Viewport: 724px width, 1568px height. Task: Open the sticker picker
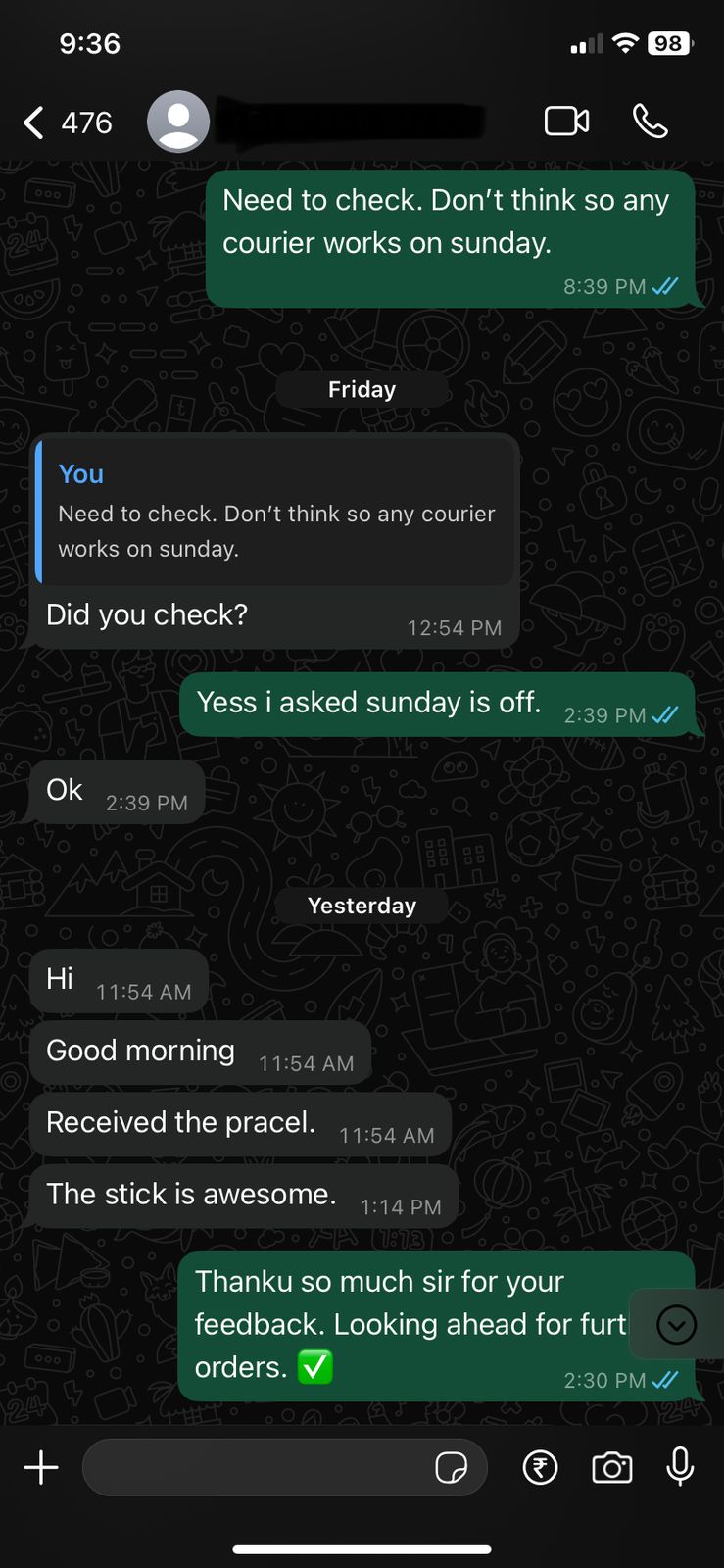click(x=451, y=1468)
